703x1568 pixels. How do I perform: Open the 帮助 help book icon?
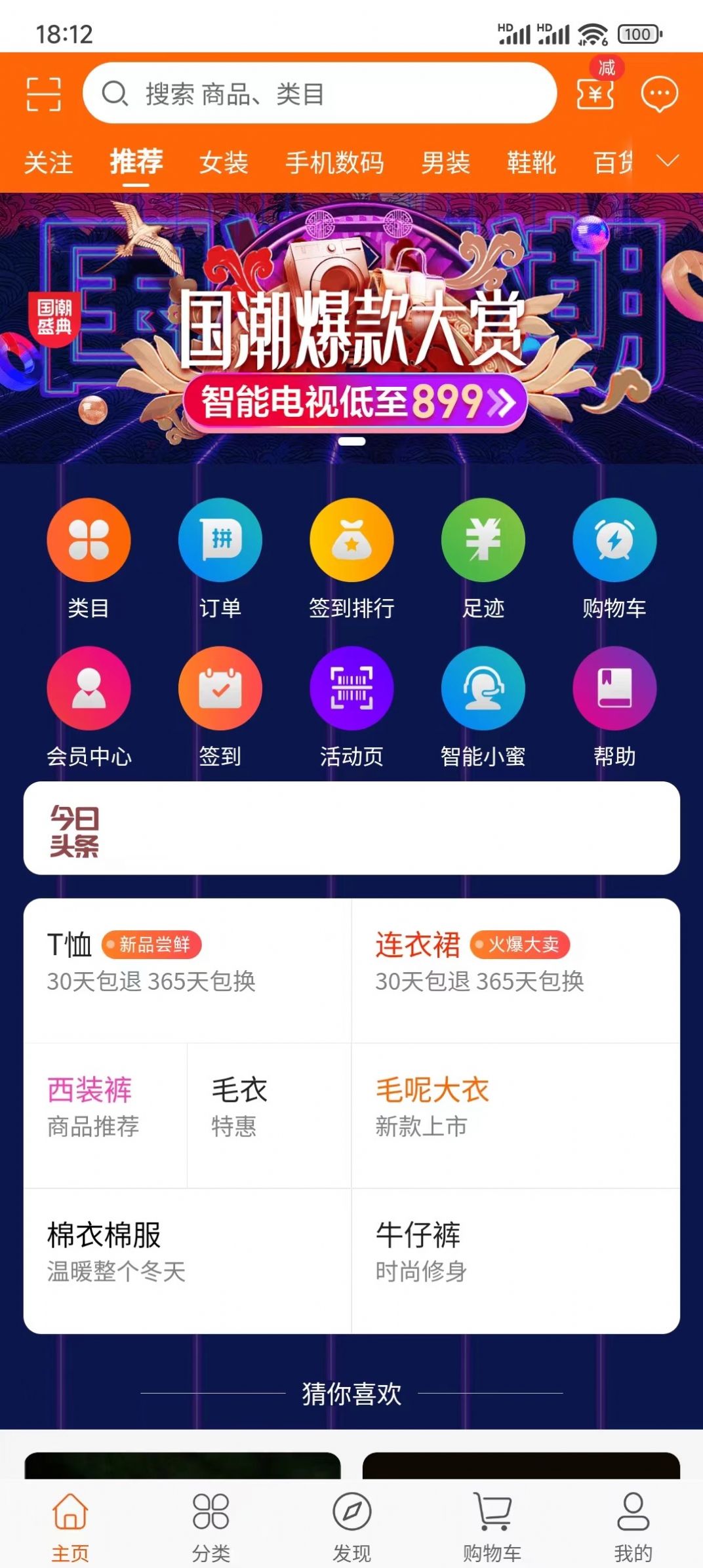614,688
